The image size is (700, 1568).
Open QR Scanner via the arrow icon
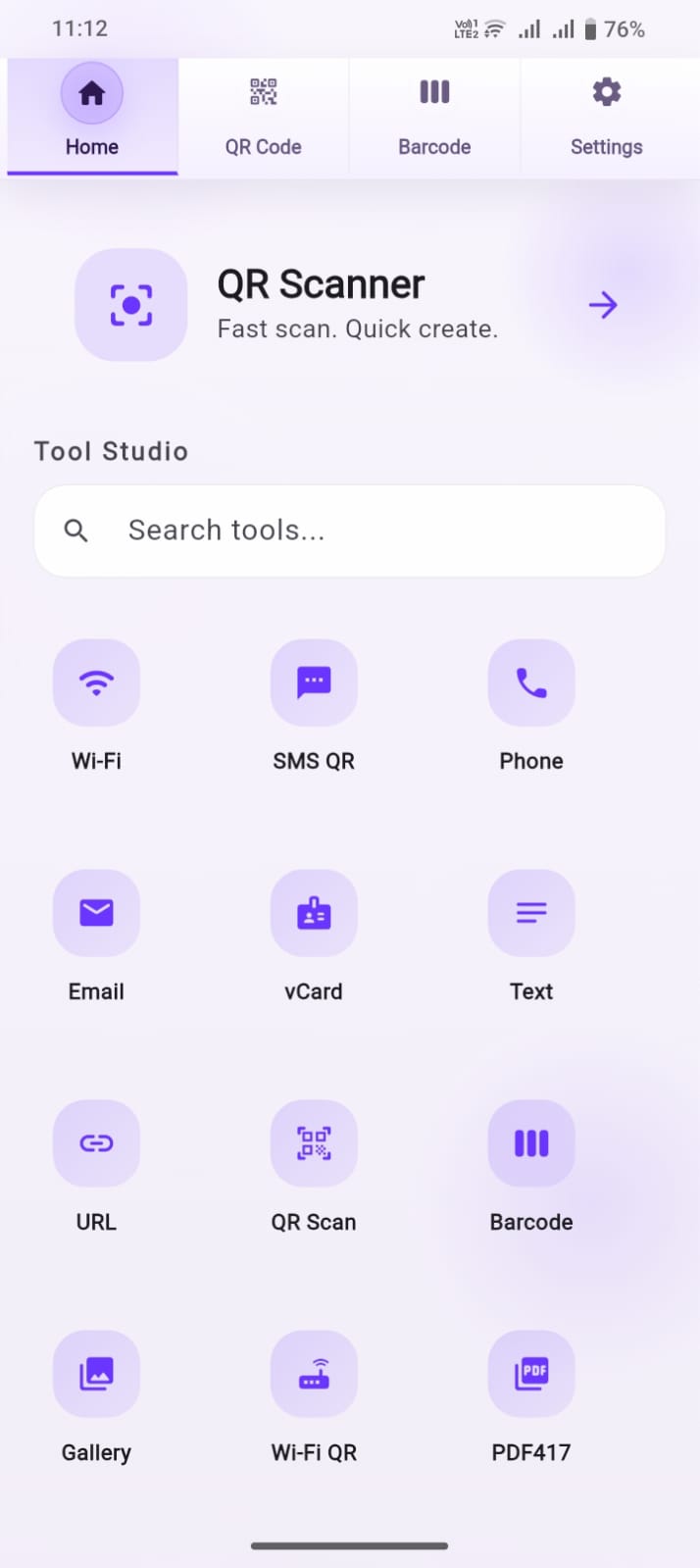[x=603, y=305]
